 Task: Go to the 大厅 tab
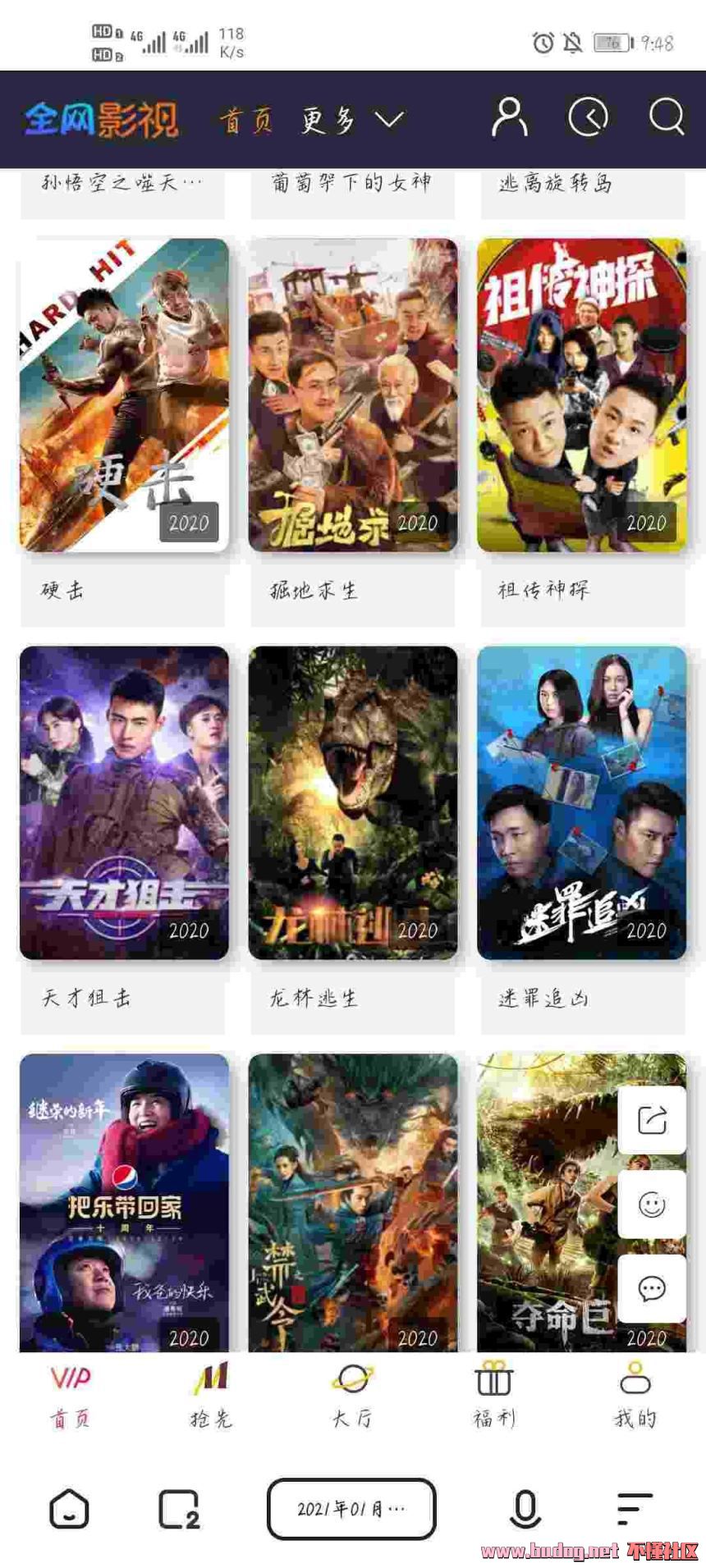pos(353,1397)
